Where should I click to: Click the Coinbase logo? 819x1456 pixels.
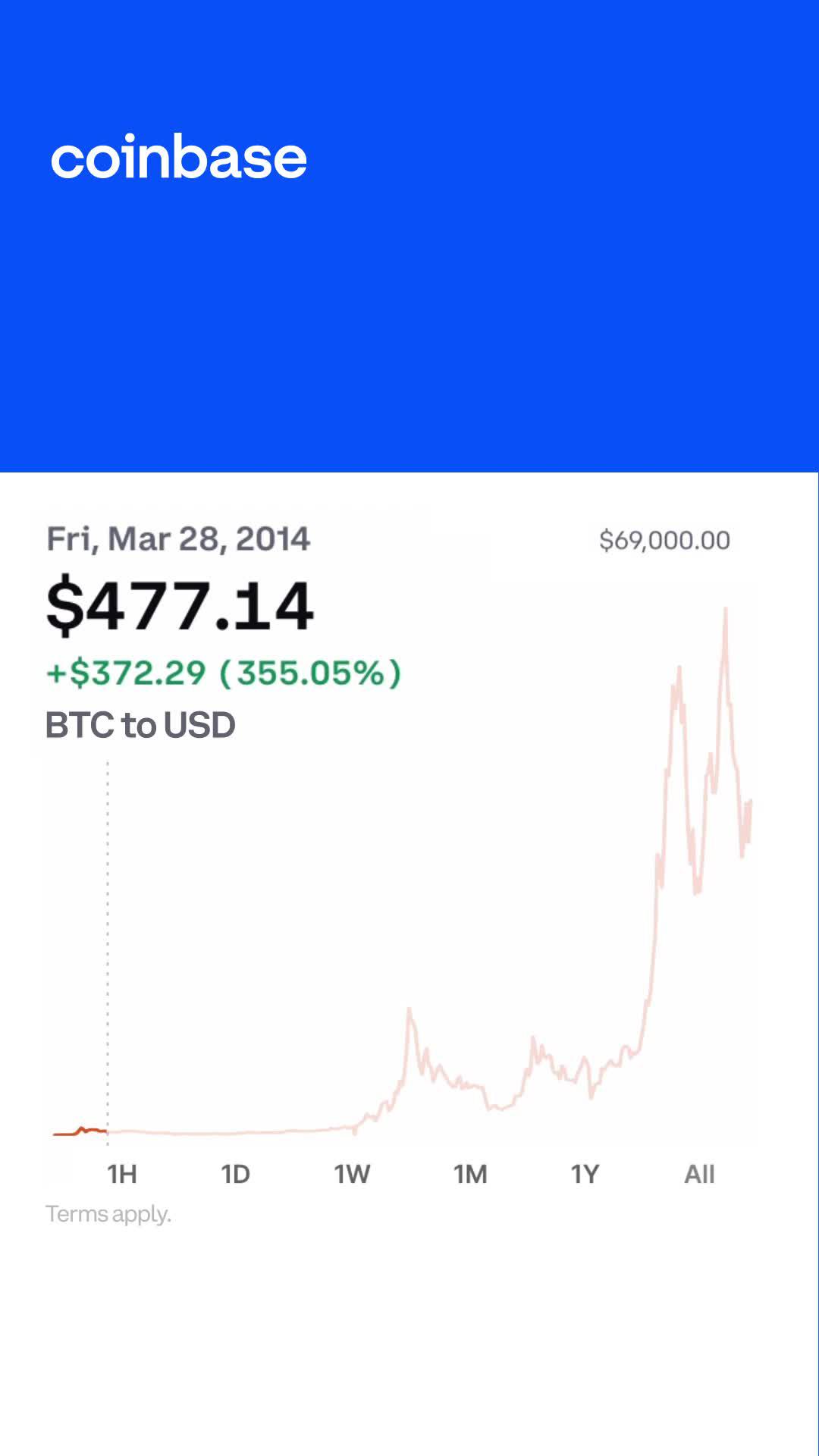(x=180, y=157)
